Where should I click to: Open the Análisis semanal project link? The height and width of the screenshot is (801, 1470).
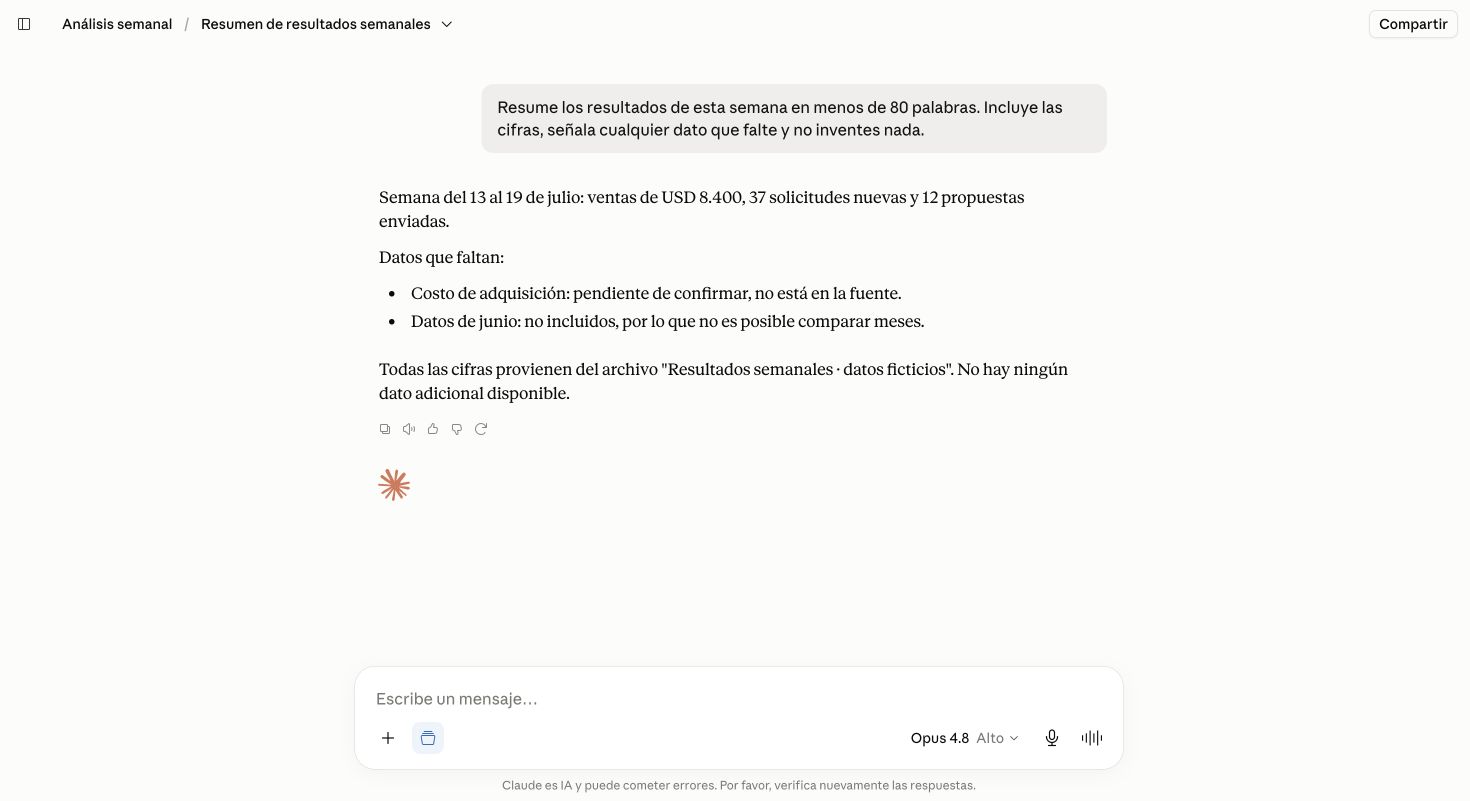coord(117,24)
